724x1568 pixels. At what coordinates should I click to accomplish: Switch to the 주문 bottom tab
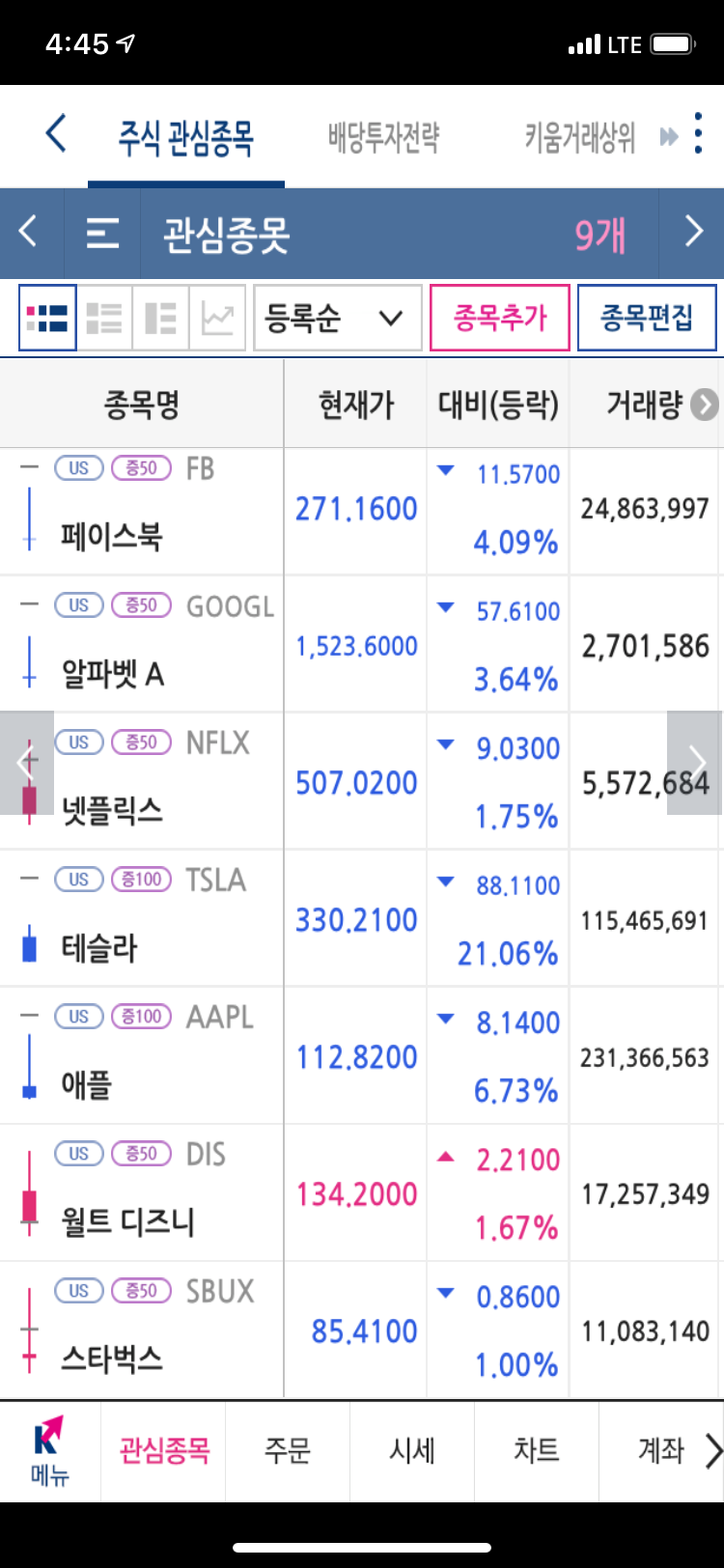(x=288, y=1451)
